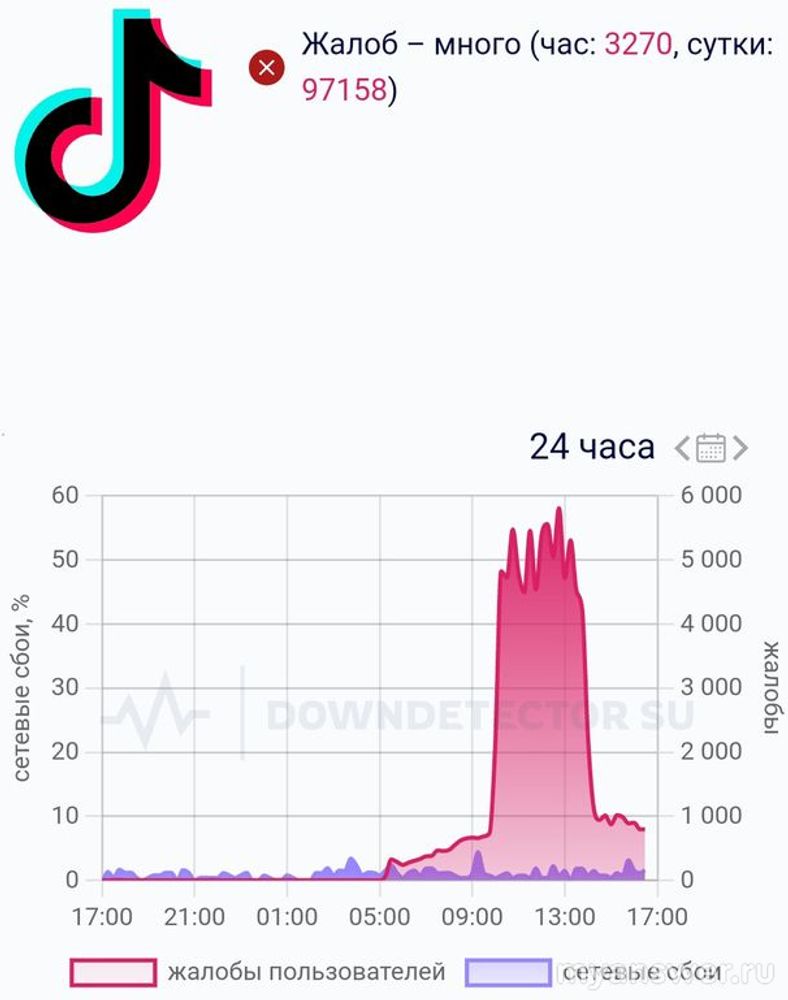The image size is (788, 1000).
Task: Go to the previous 24-hour period
Action: (x=682, y=448)
